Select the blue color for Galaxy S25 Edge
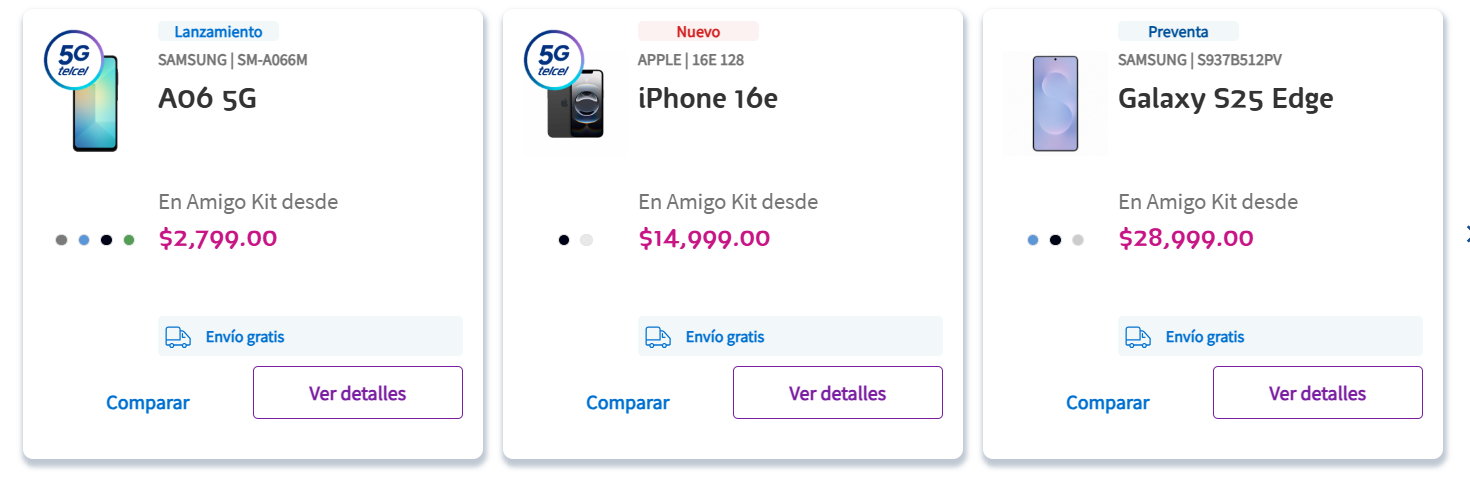 (x=1033, y=240)
